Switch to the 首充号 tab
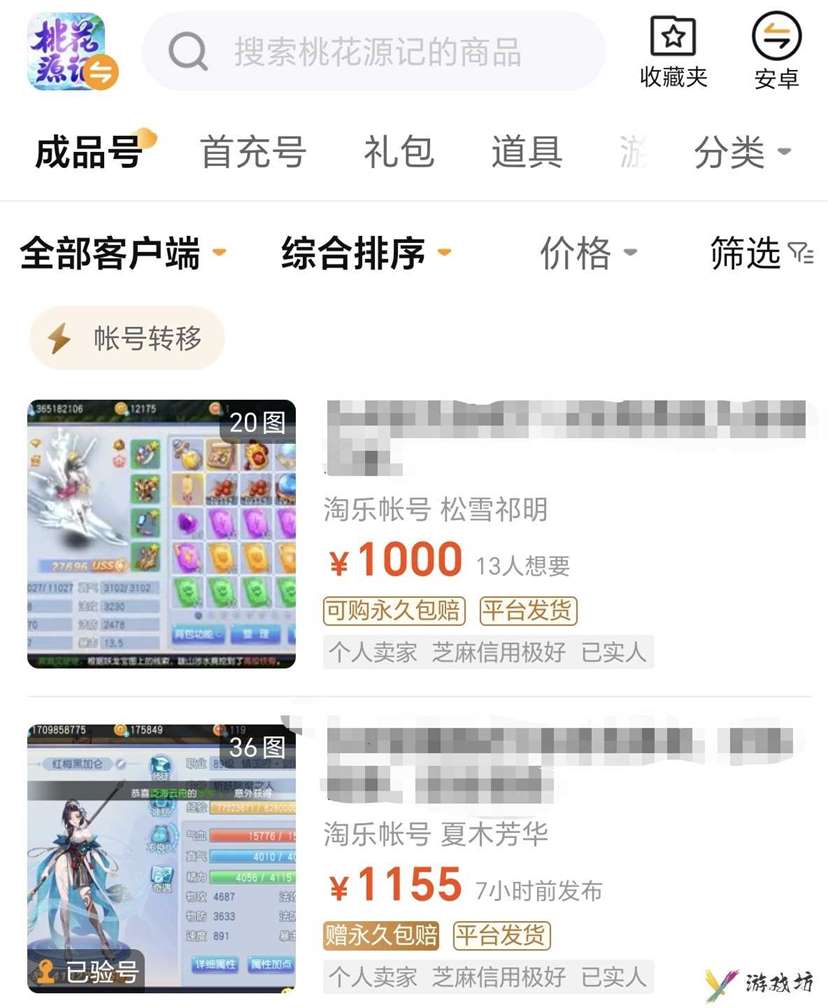 [253, 153]
